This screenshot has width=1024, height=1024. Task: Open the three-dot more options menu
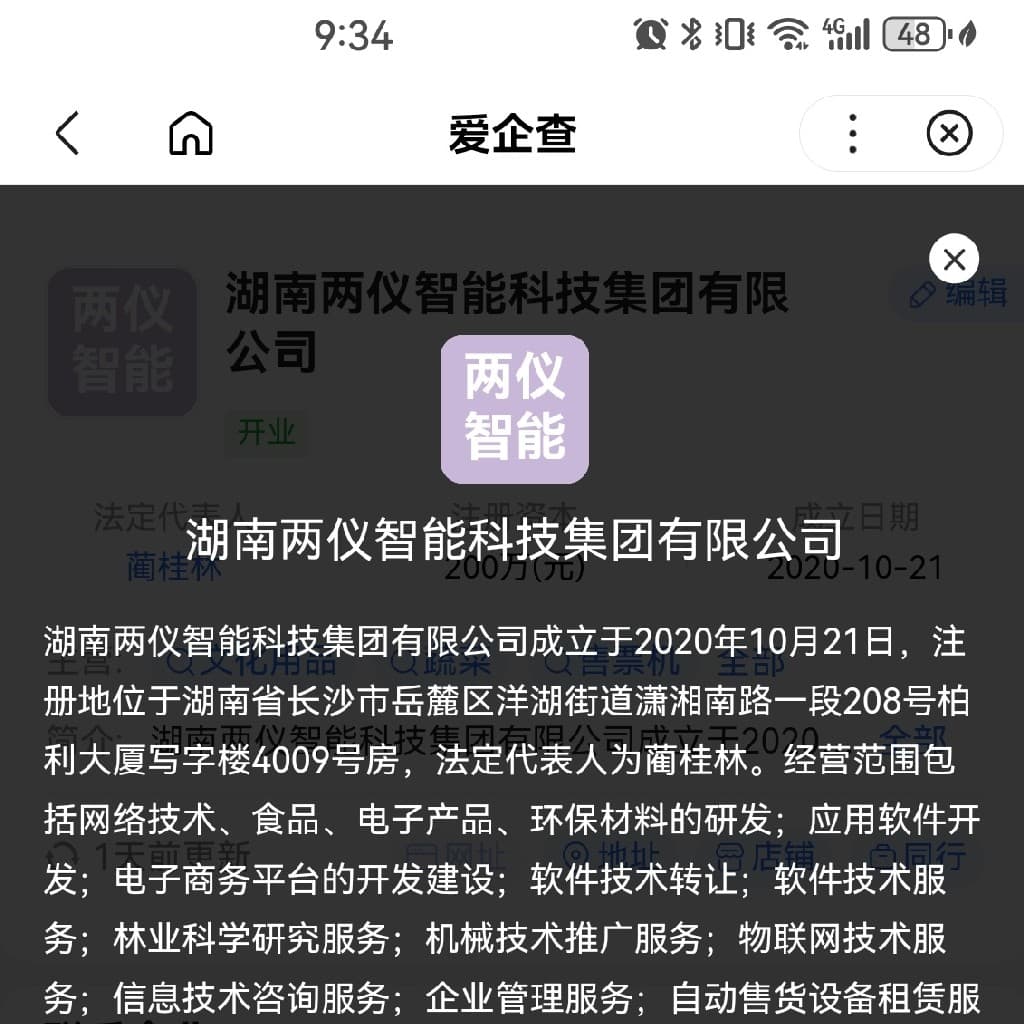tap(852, 133)
